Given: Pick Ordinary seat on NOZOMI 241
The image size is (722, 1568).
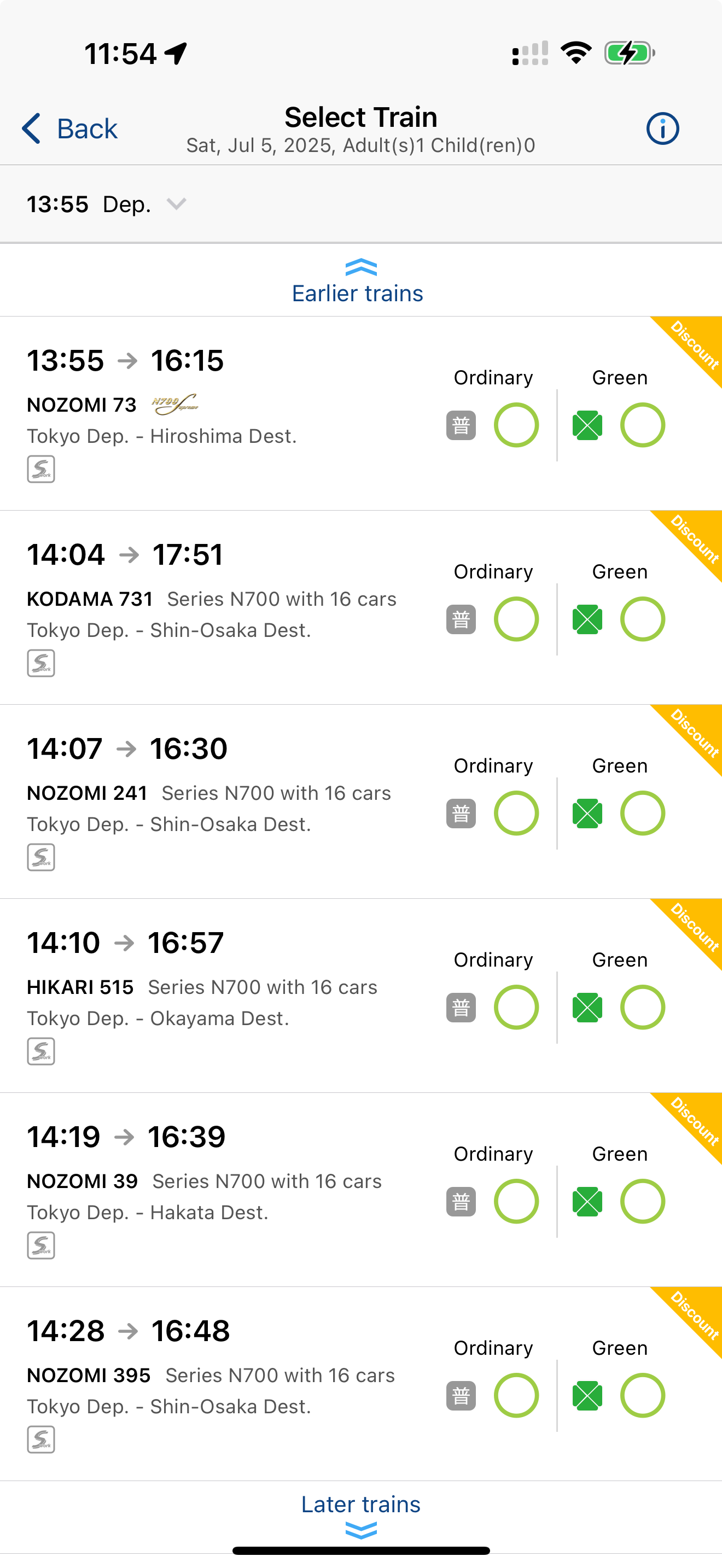Looking at the screenshot, I should pos(516,813).
